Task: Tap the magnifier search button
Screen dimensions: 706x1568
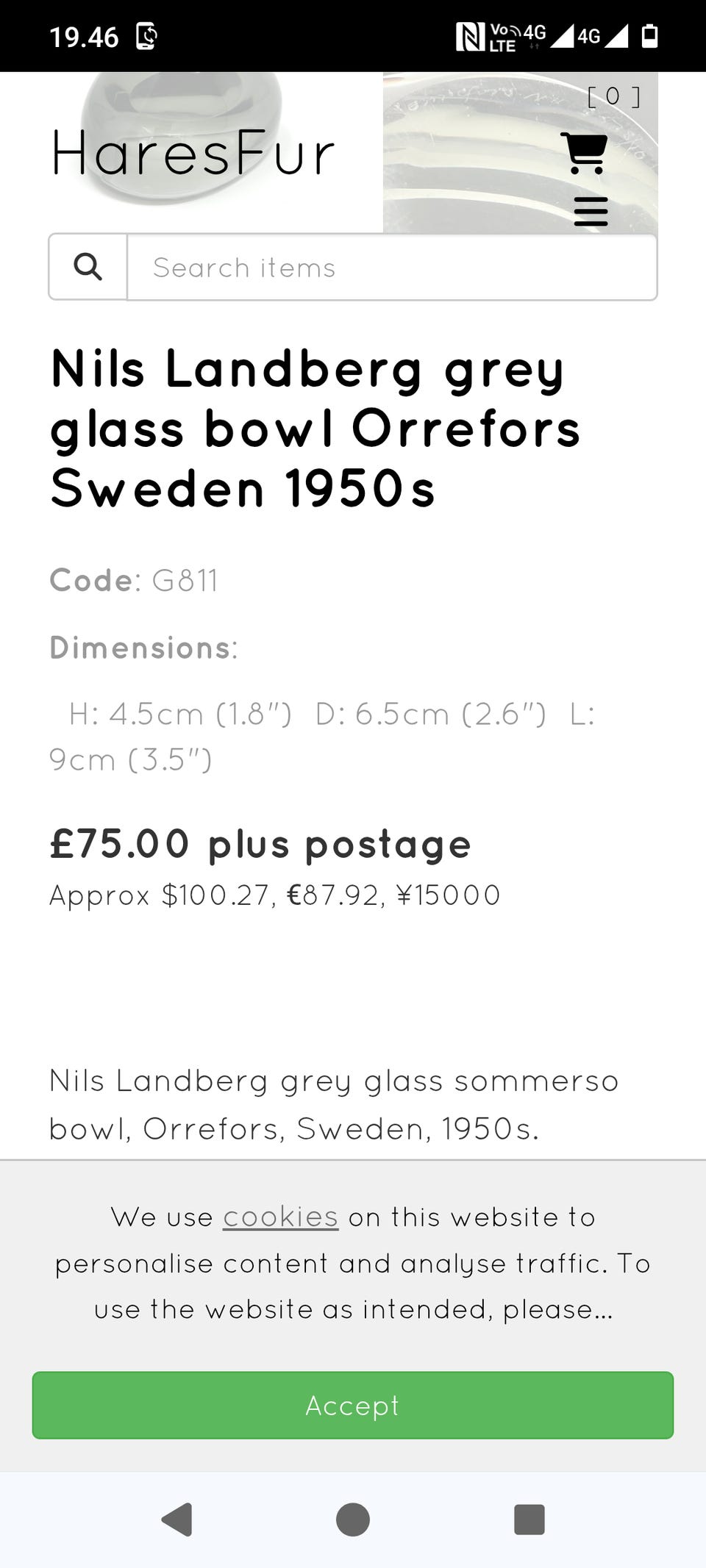Action: tap(88, 267)
